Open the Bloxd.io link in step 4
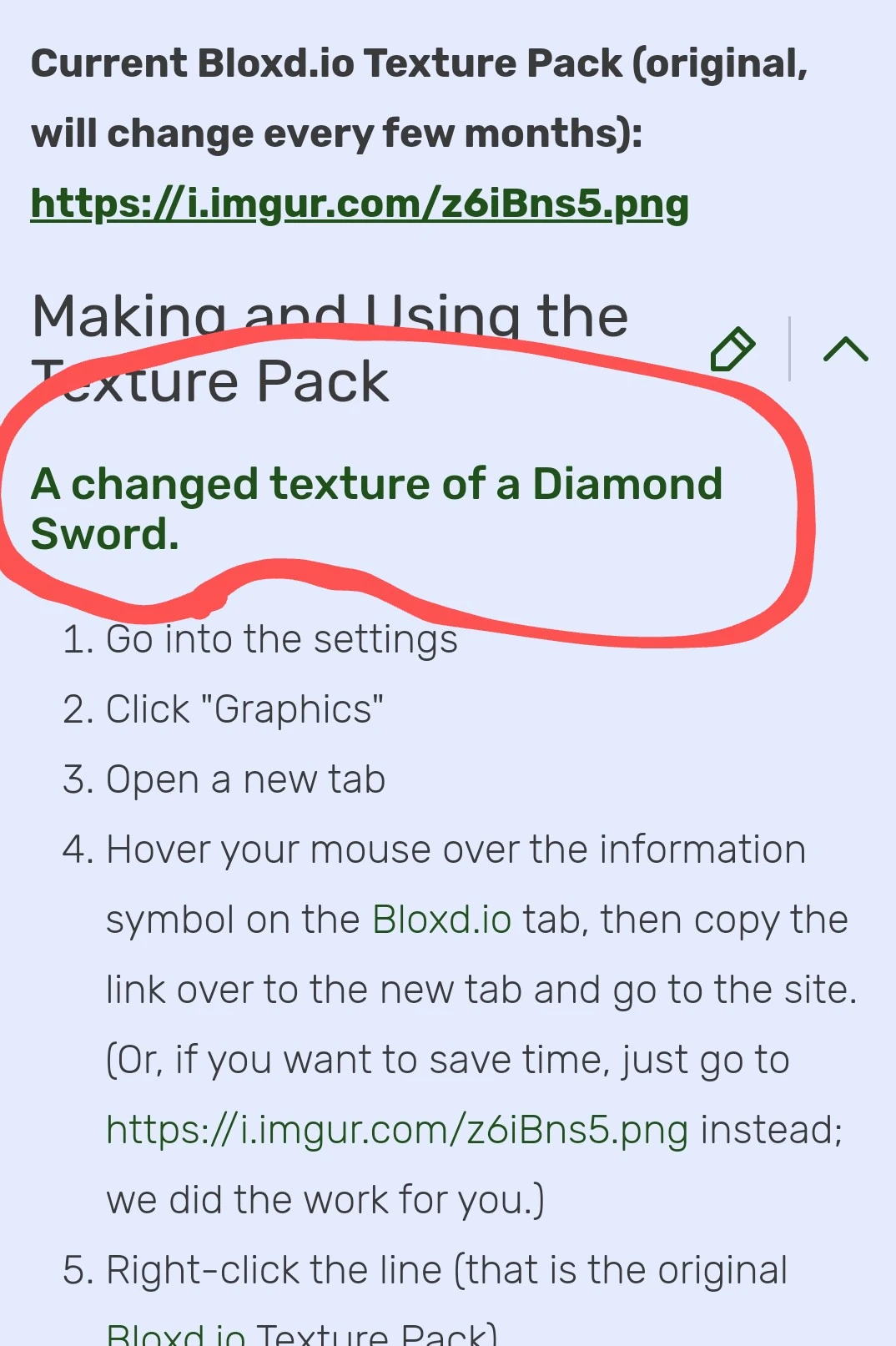Screen dimensions: 896x1346 click(x=441, y=920)
